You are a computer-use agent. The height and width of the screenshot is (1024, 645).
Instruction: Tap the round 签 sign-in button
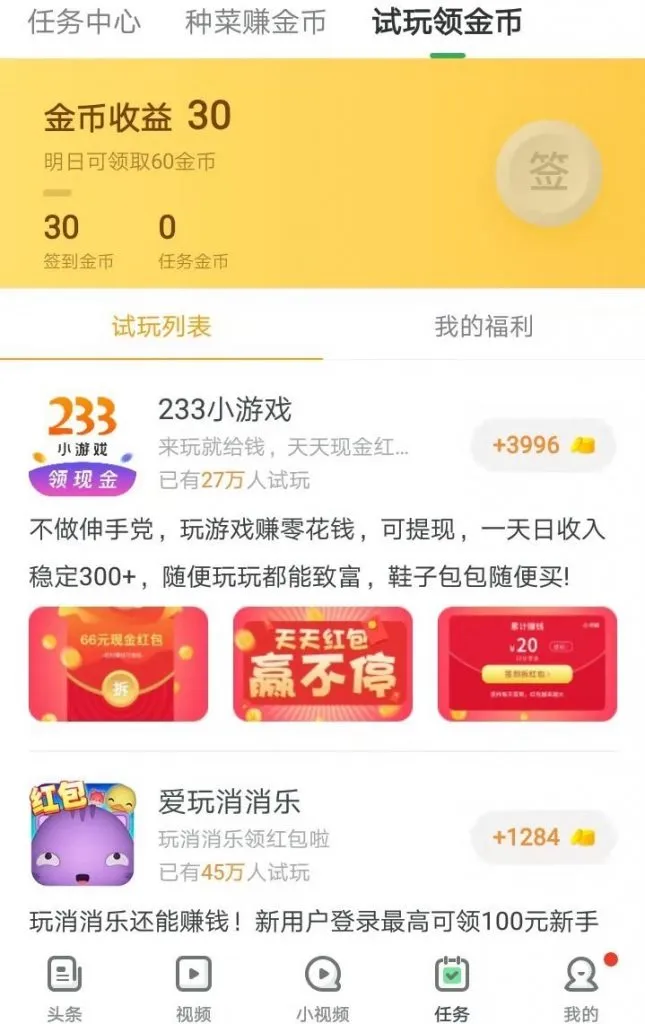tap(548, 172)
